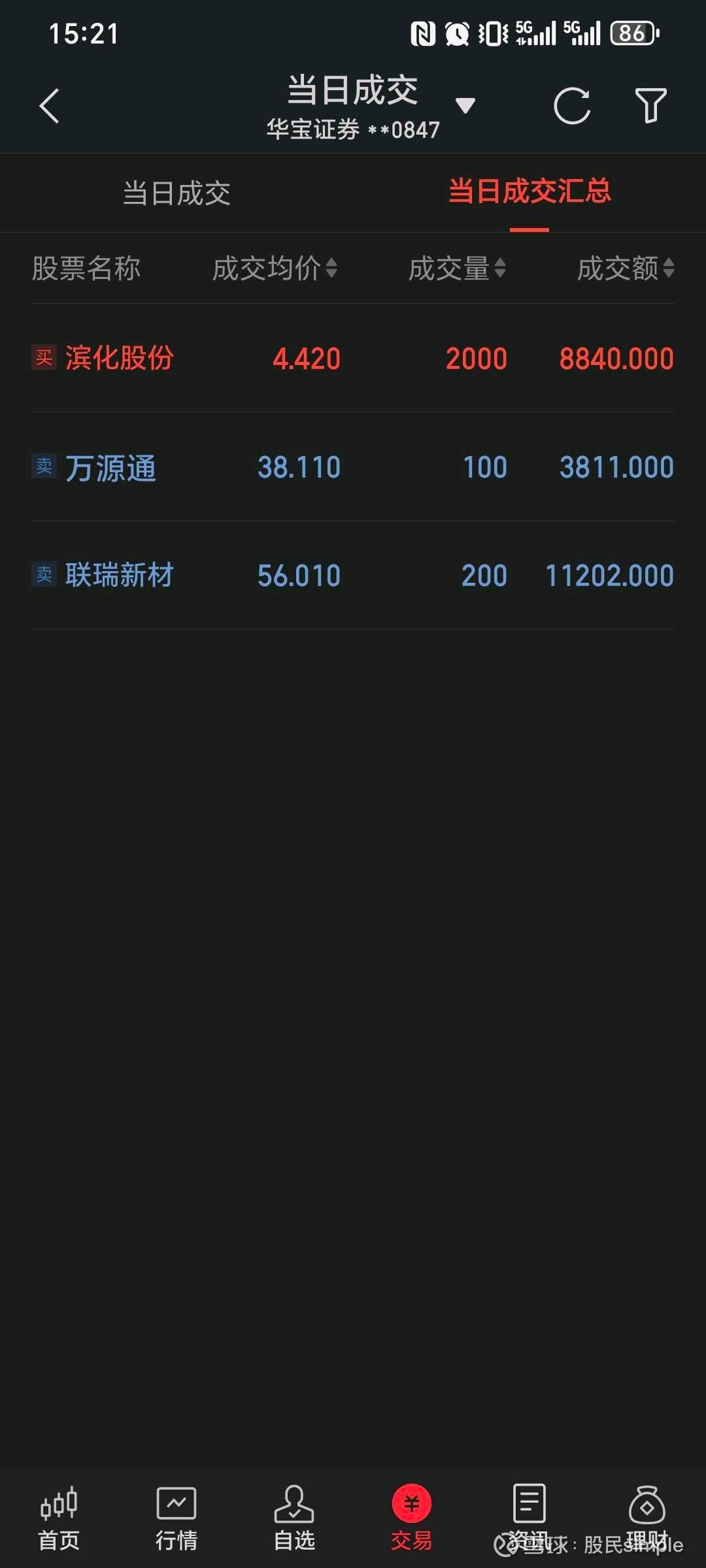This screenshot has width=706, height=1568.
Task: Open the 自选 watchlist tab
Action: click(x=294, y=1518)
